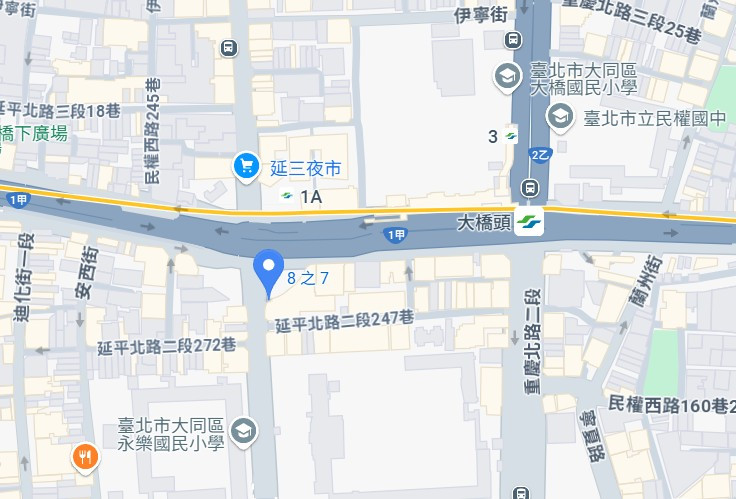The image size is (736, 499).
Task: Select the 永樂國民小學 school marker
Action: 242,431
